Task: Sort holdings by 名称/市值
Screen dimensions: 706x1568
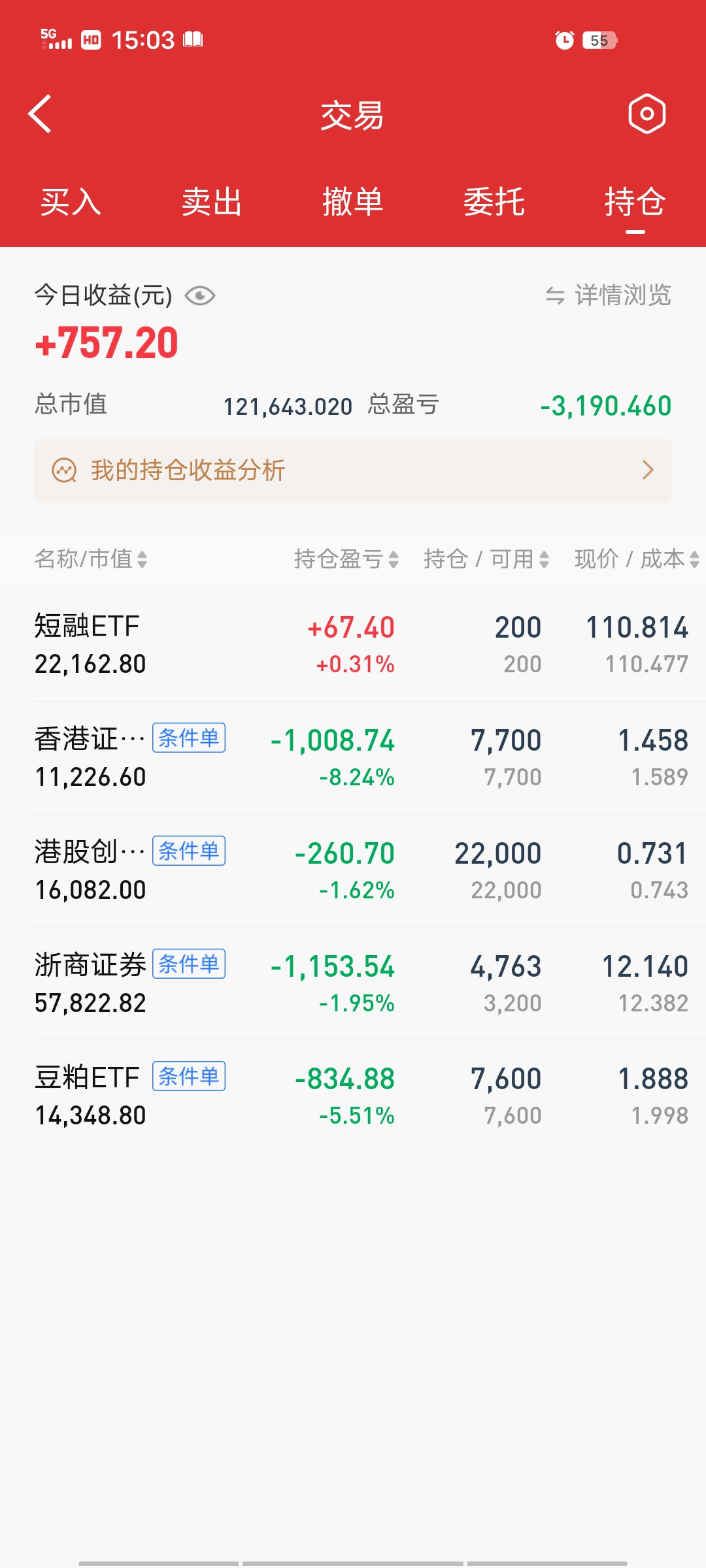Action: (91, 559)
